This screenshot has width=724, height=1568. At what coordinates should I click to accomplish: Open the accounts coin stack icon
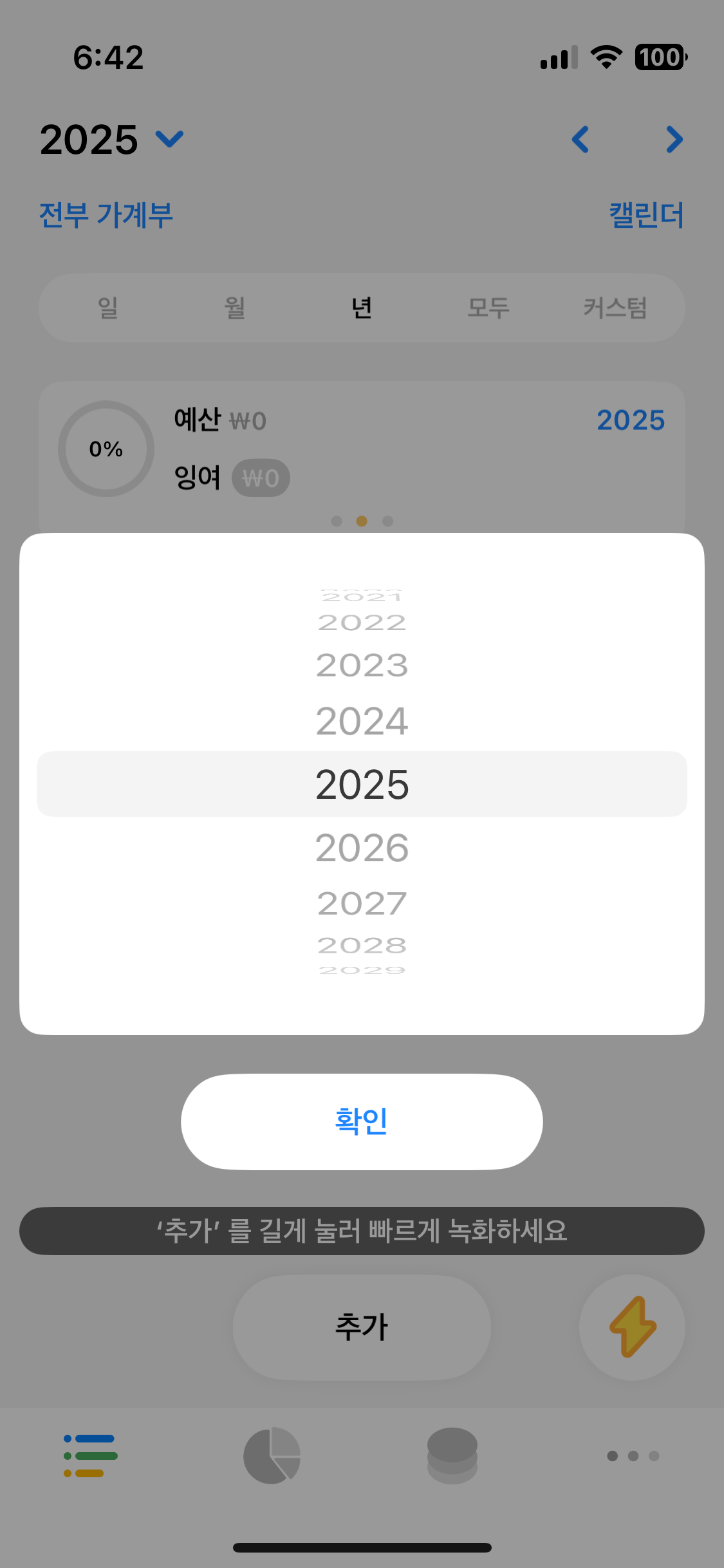[x=452, y=1458]
